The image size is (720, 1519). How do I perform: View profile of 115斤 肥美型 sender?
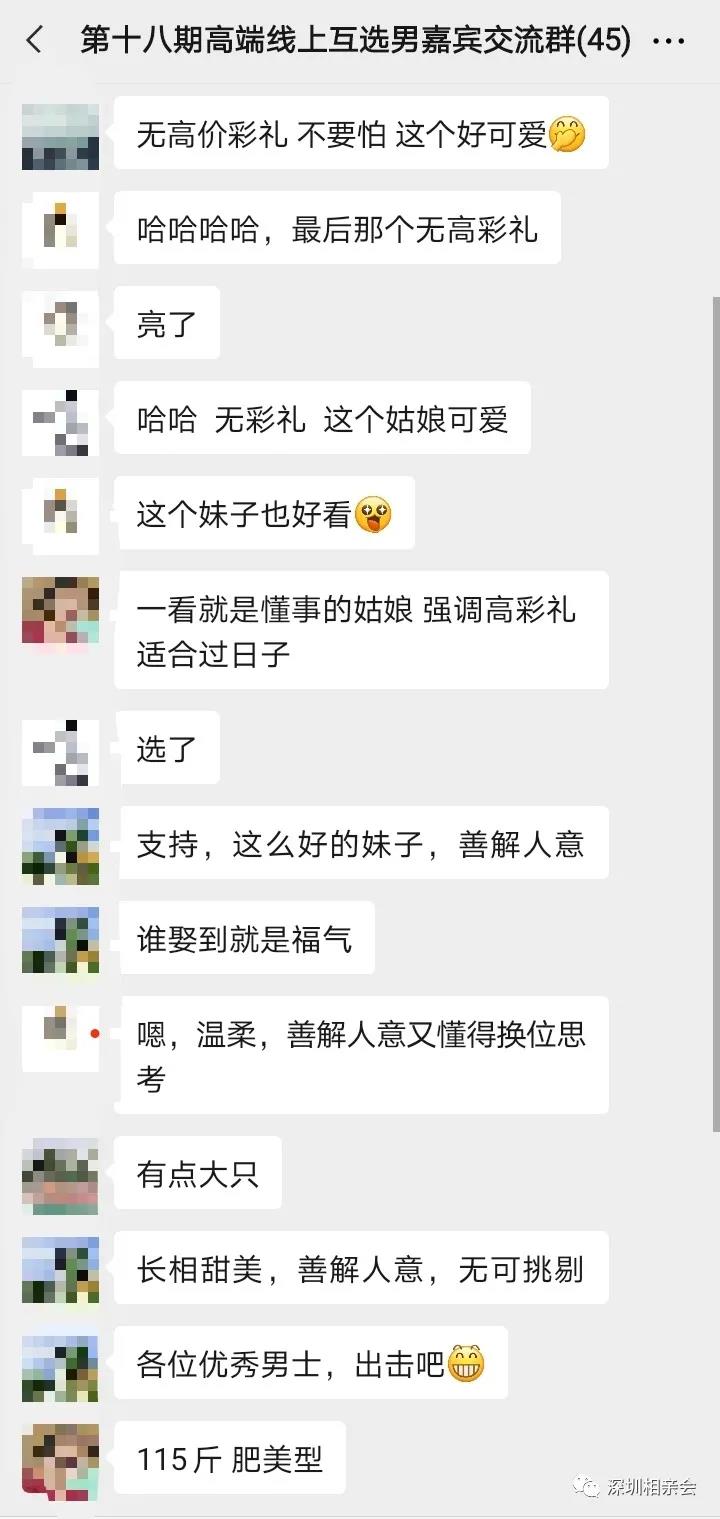pos(60,1460)
